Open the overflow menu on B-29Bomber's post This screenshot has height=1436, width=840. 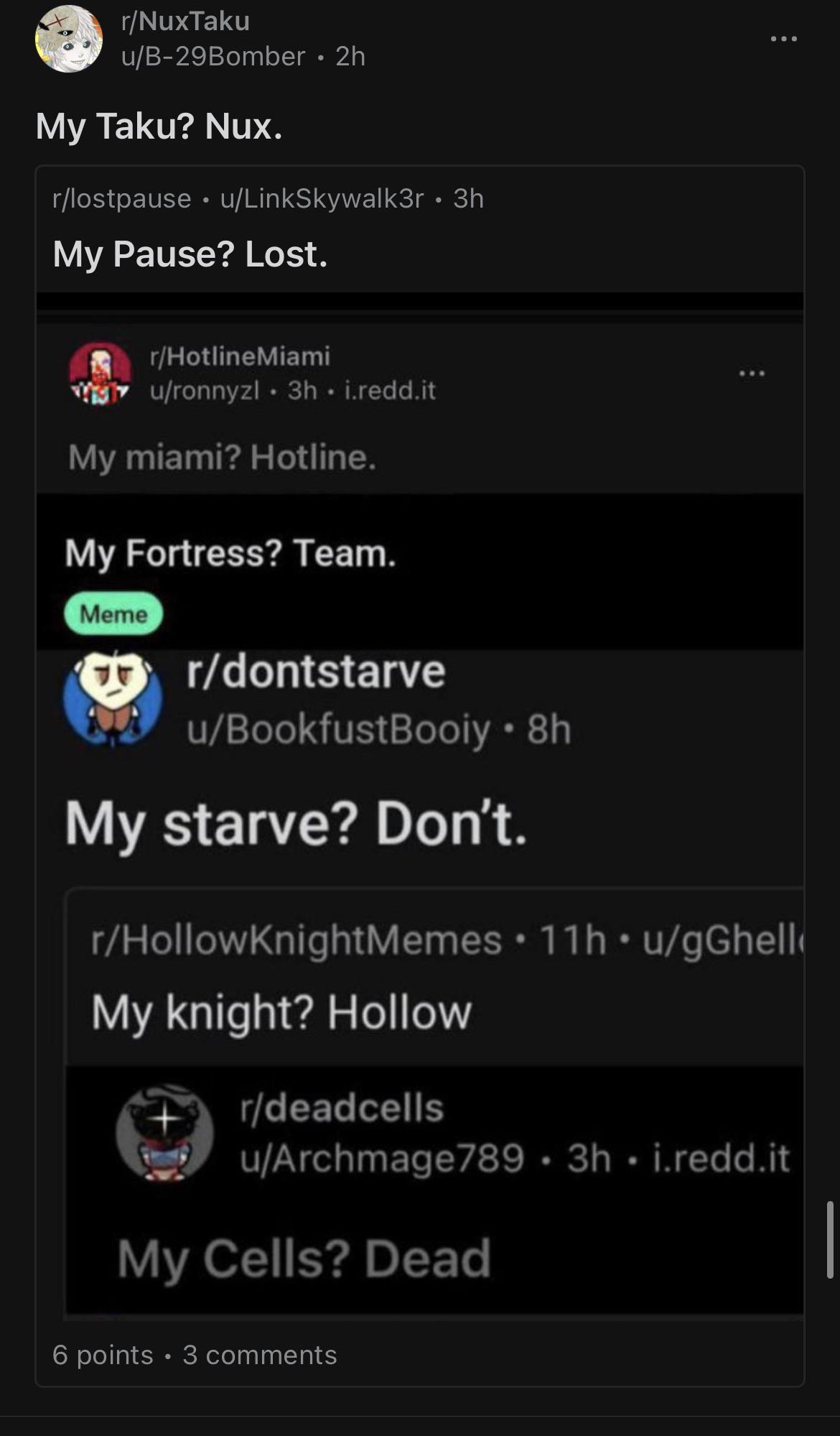coord(783,39)
